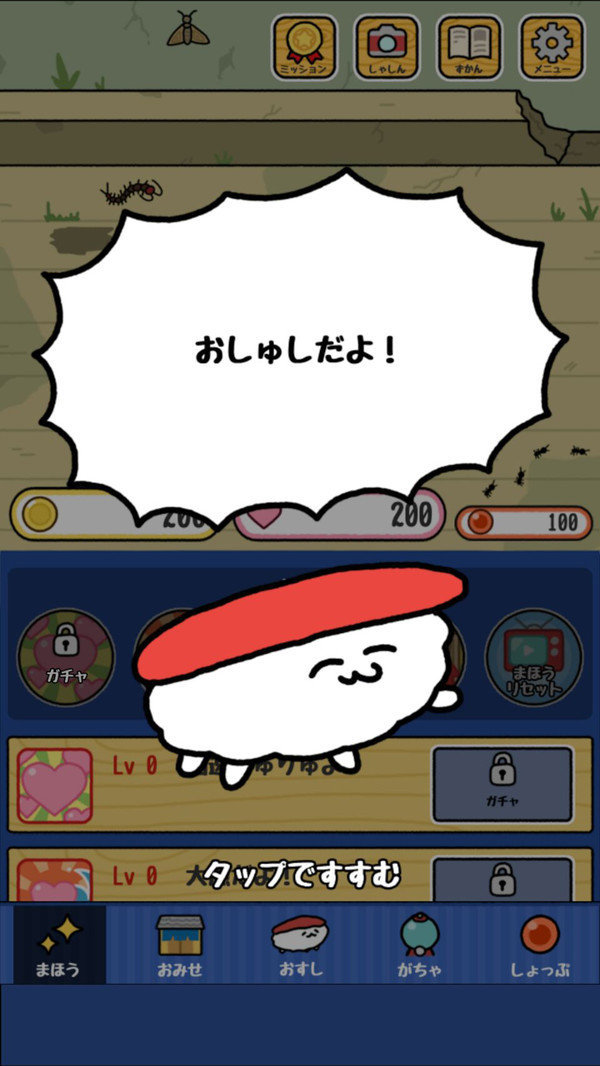Tap the speech bubble to advance dialogue
Viewport: 600px width, 1066px height.
[300, 350]
